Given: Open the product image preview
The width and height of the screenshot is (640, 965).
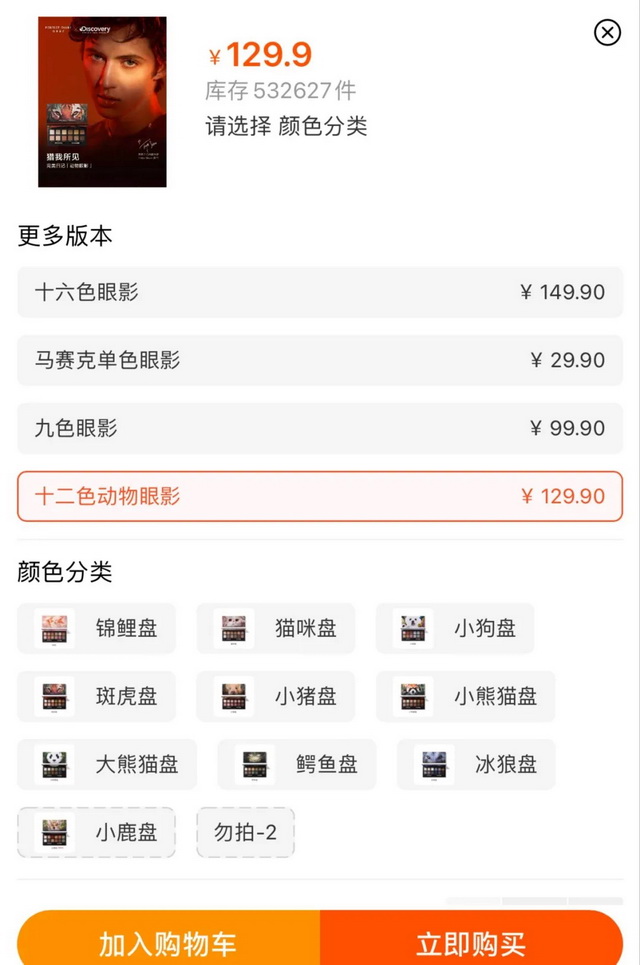Looking at the screenshot, I should (x=102, y=102).
